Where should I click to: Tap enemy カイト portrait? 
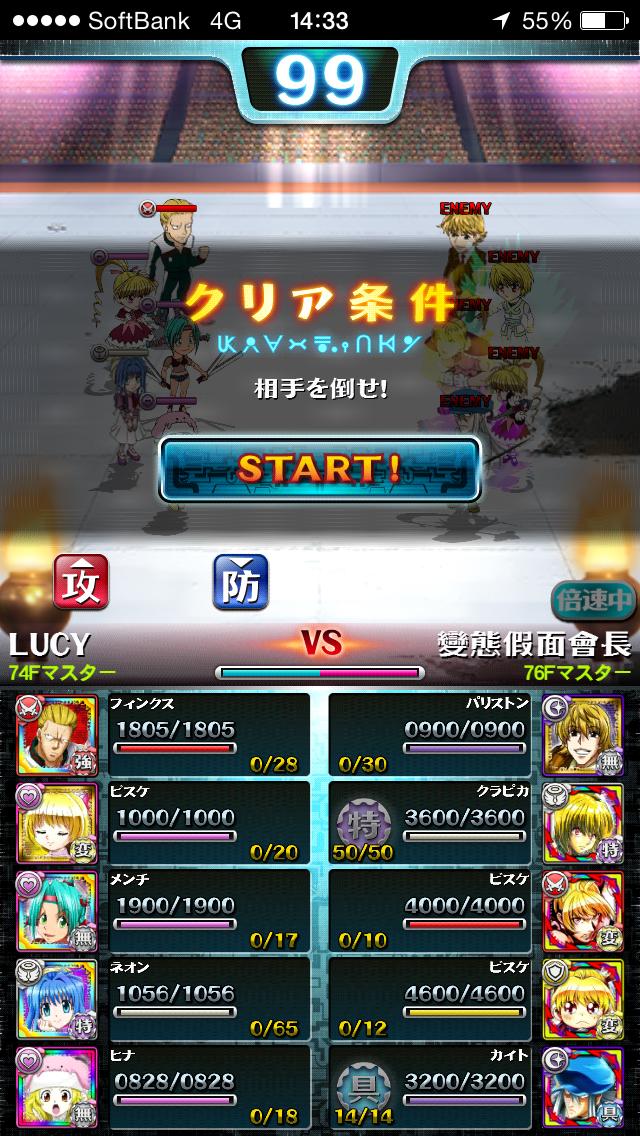point(584,1088)
